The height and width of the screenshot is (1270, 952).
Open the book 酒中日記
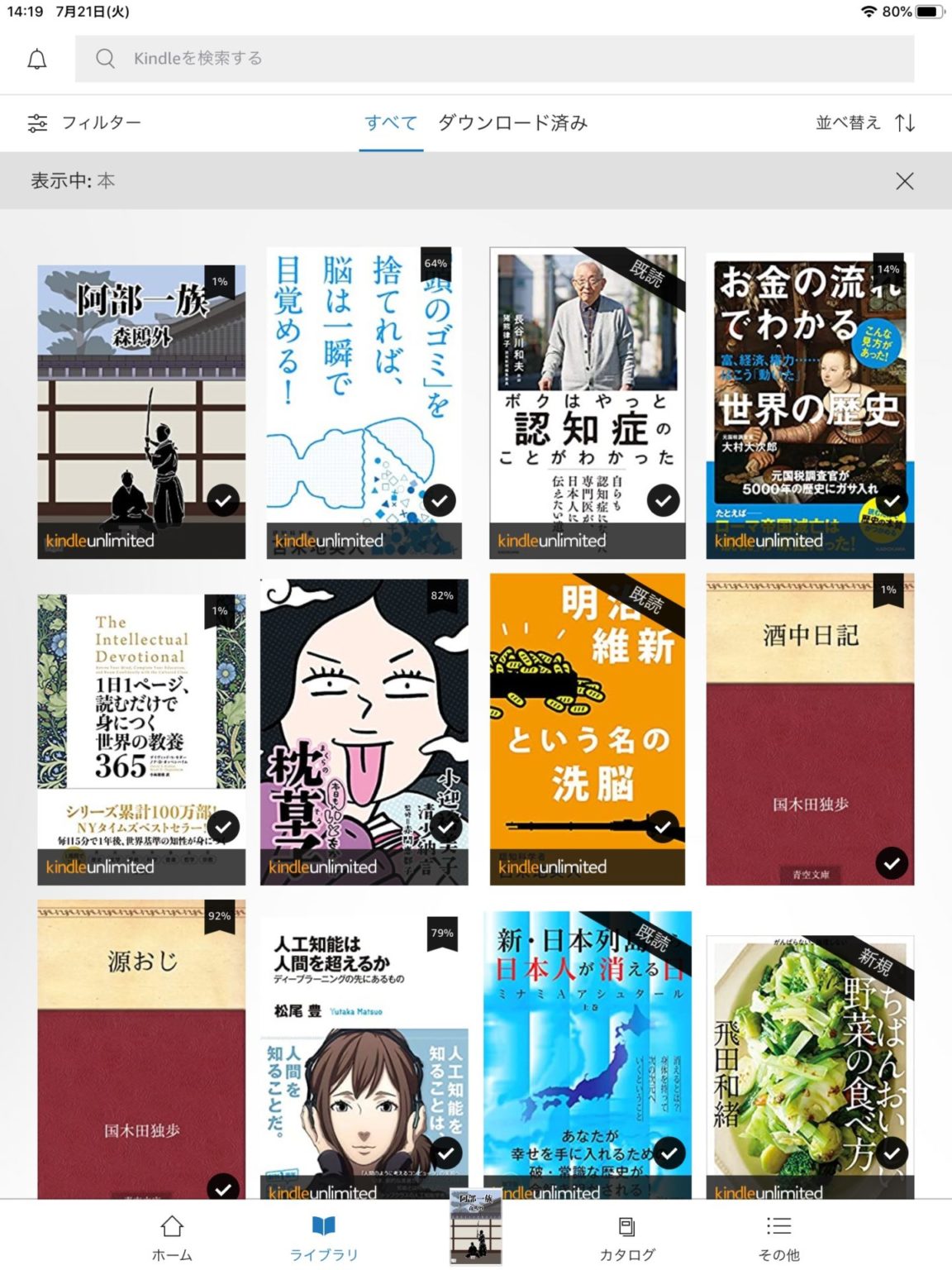coord(810,729)
